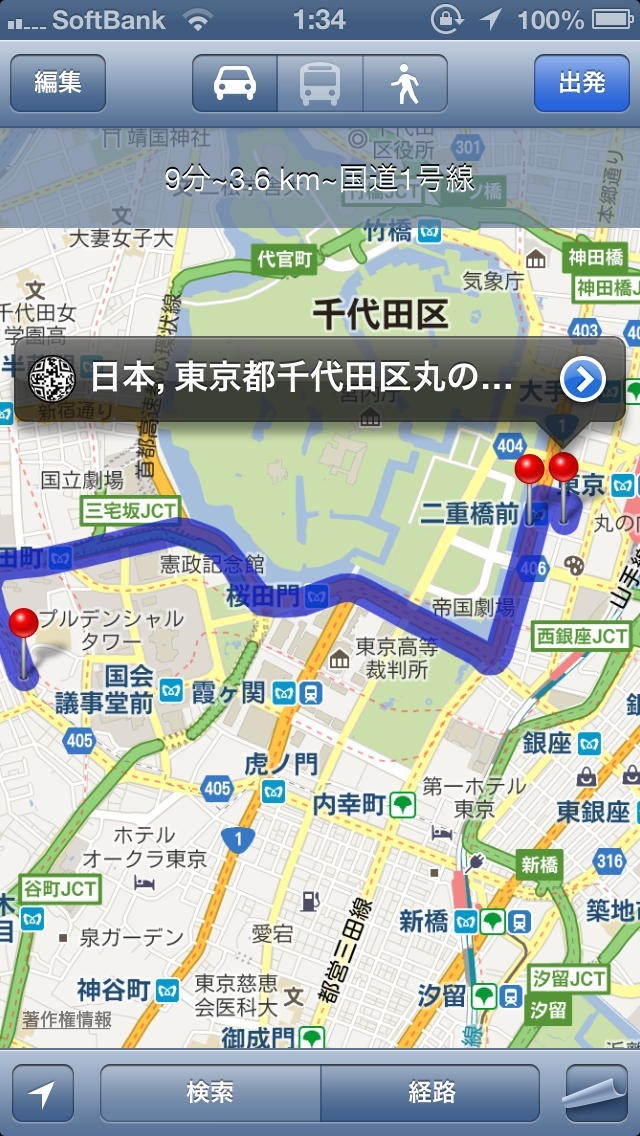640x1136 pixels.
Task: Select car driving directions mode
Action: (x=234, y=83)
